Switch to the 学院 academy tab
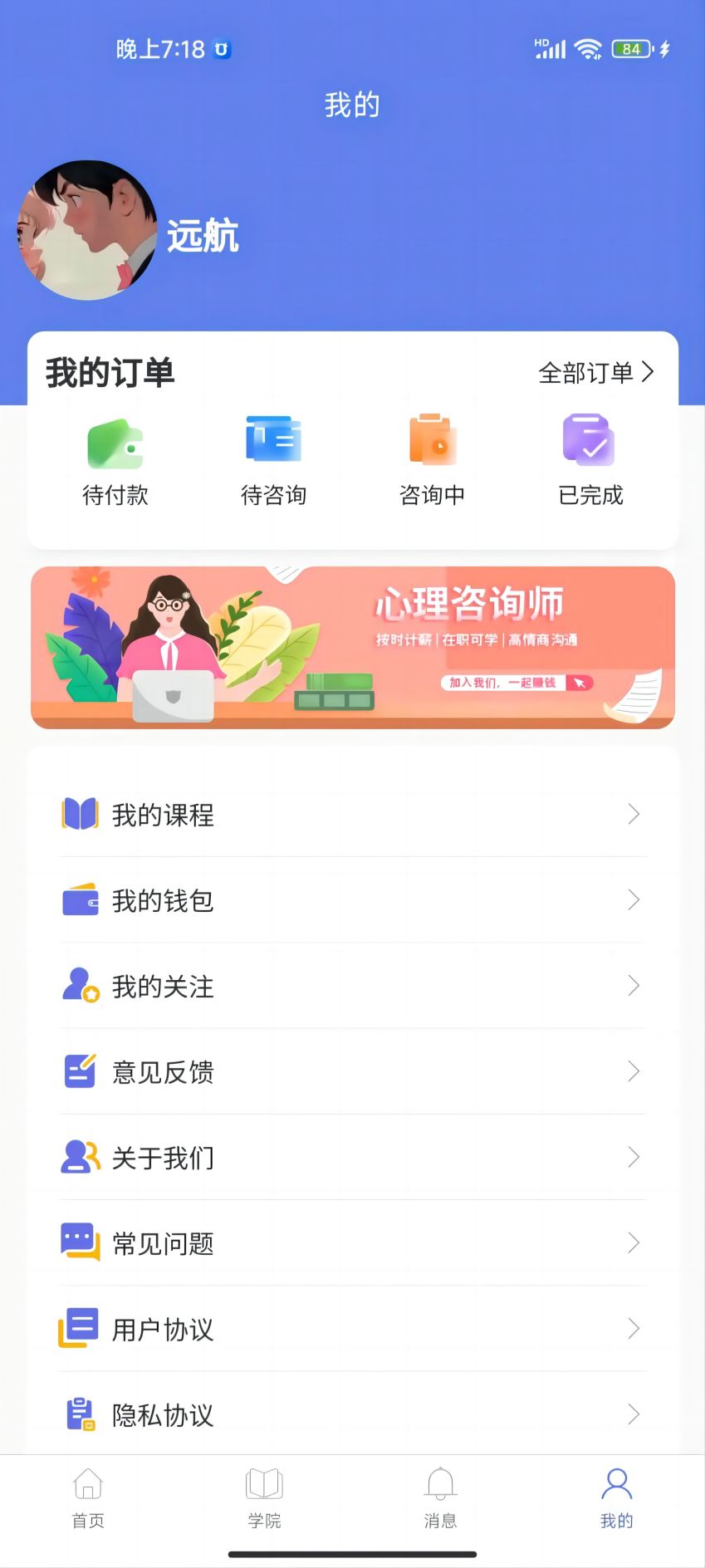Image resolution: width=705 pixels, height=1568 pixels. tap(264, 1498)
